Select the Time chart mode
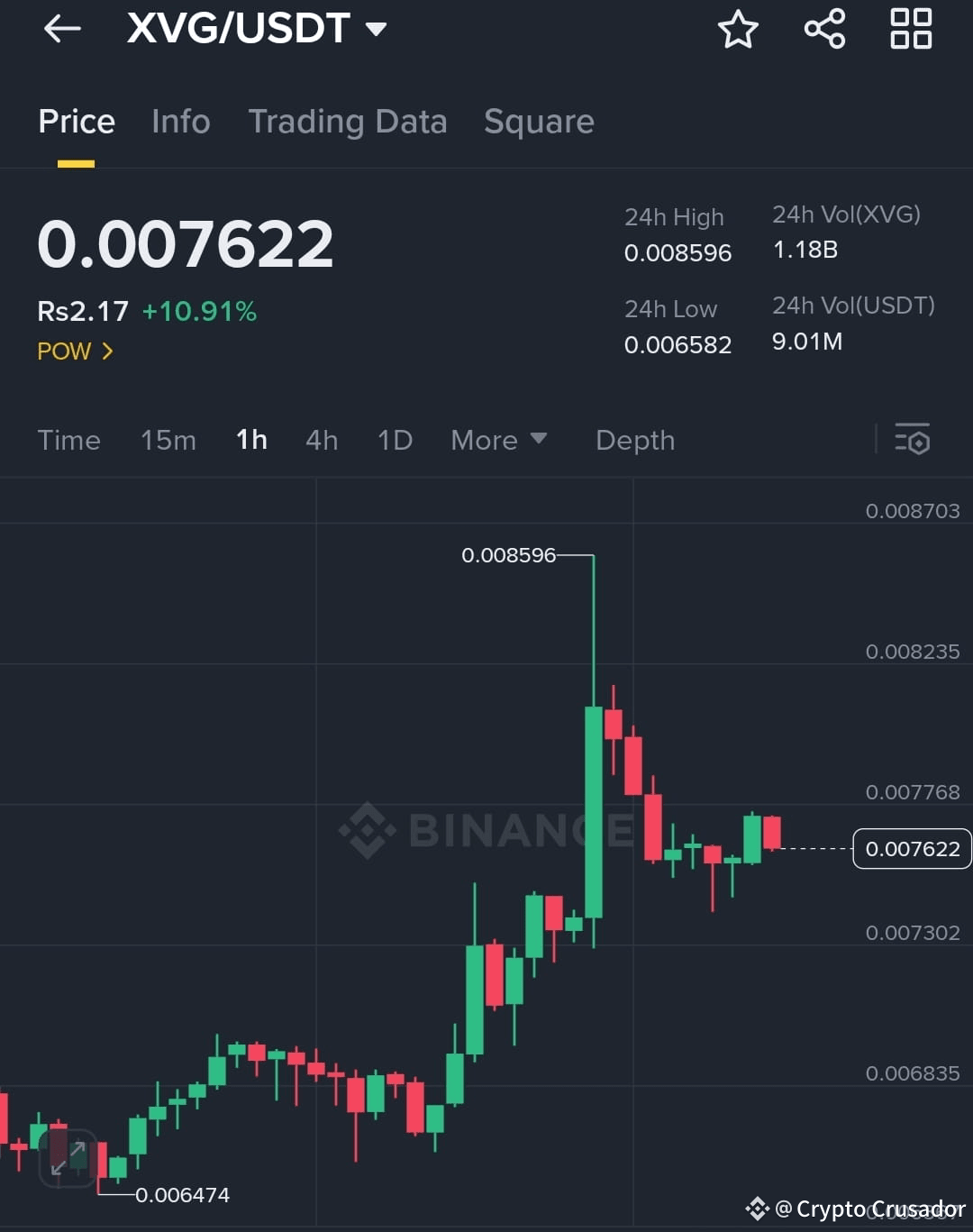 [68, 440]
